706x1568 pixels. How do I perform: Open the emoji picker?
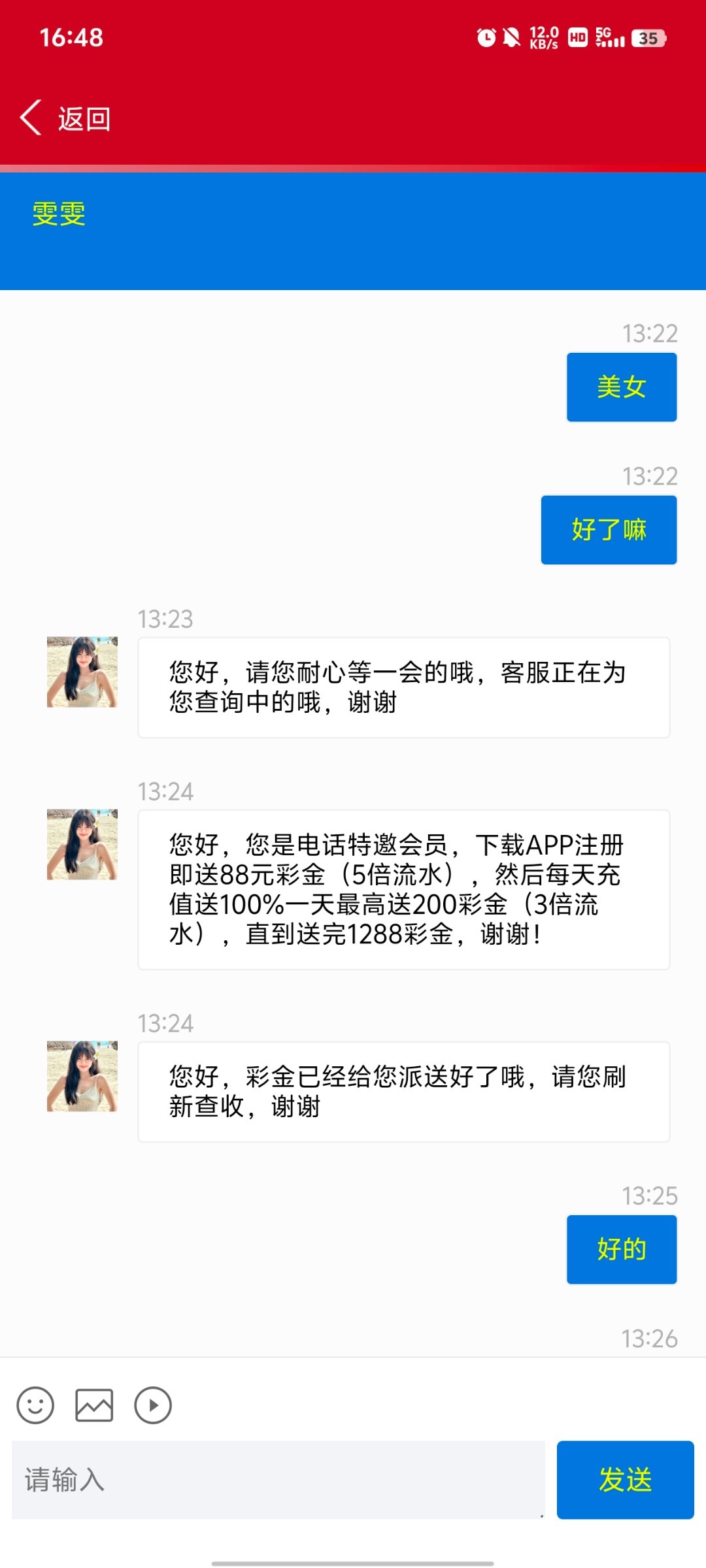pyautogui.click(x=37, y=1405)
